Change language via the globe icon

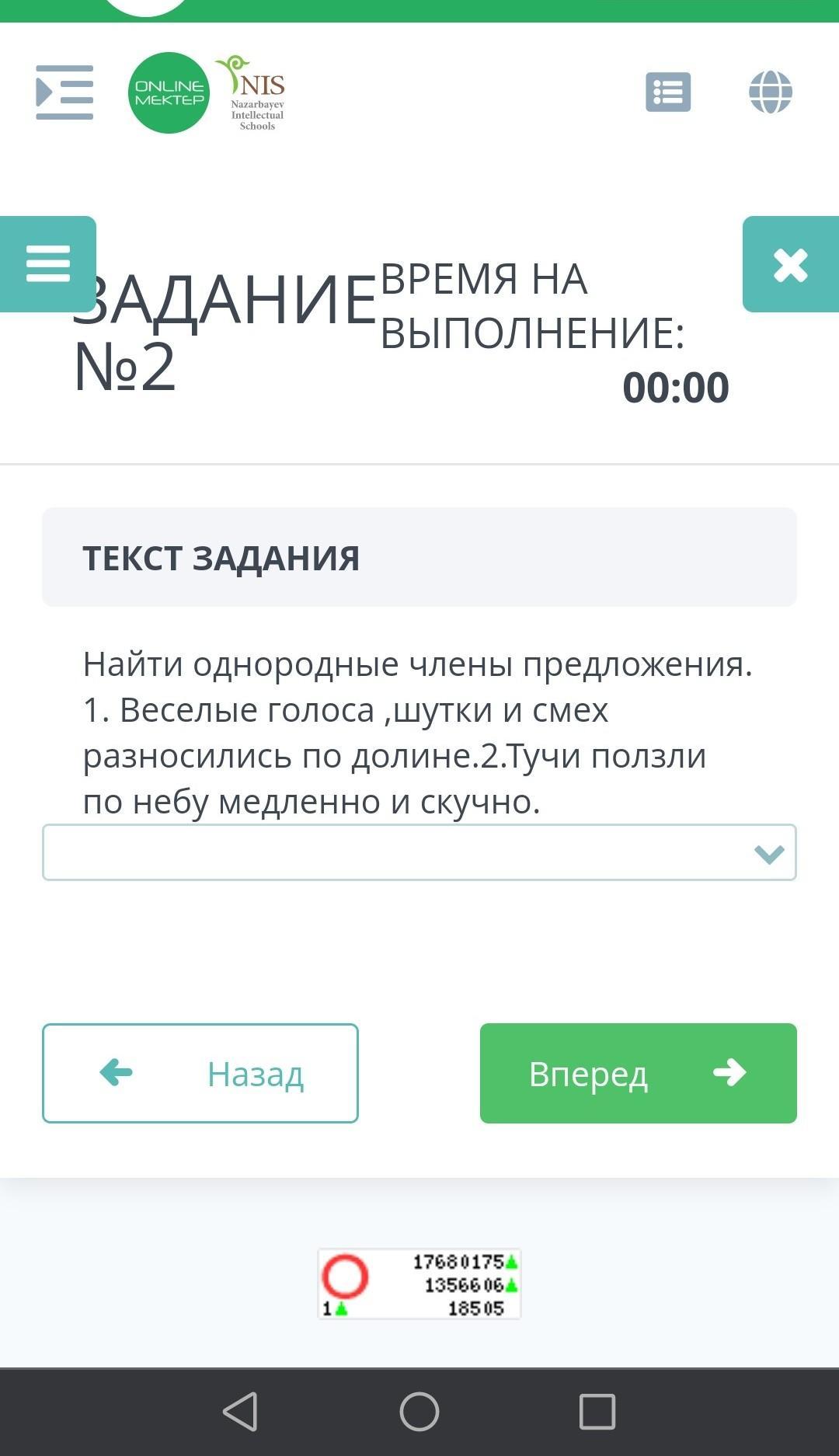coord(771,92)
